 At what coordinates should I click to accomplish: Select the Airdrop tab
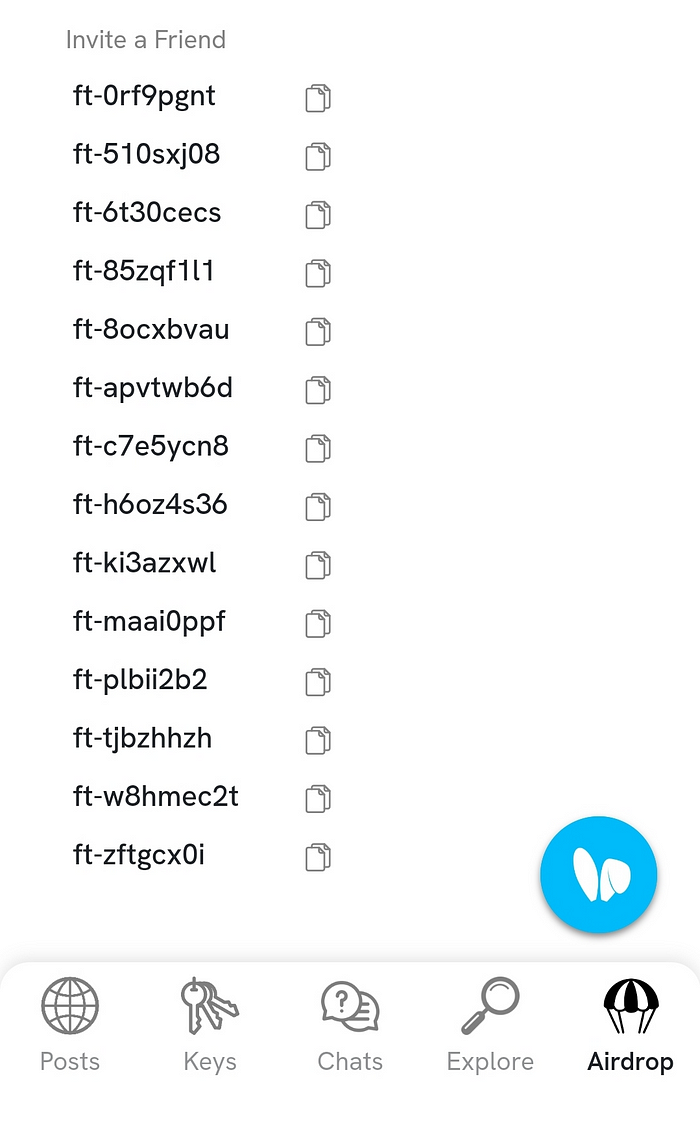click(x=631, y=1025)
